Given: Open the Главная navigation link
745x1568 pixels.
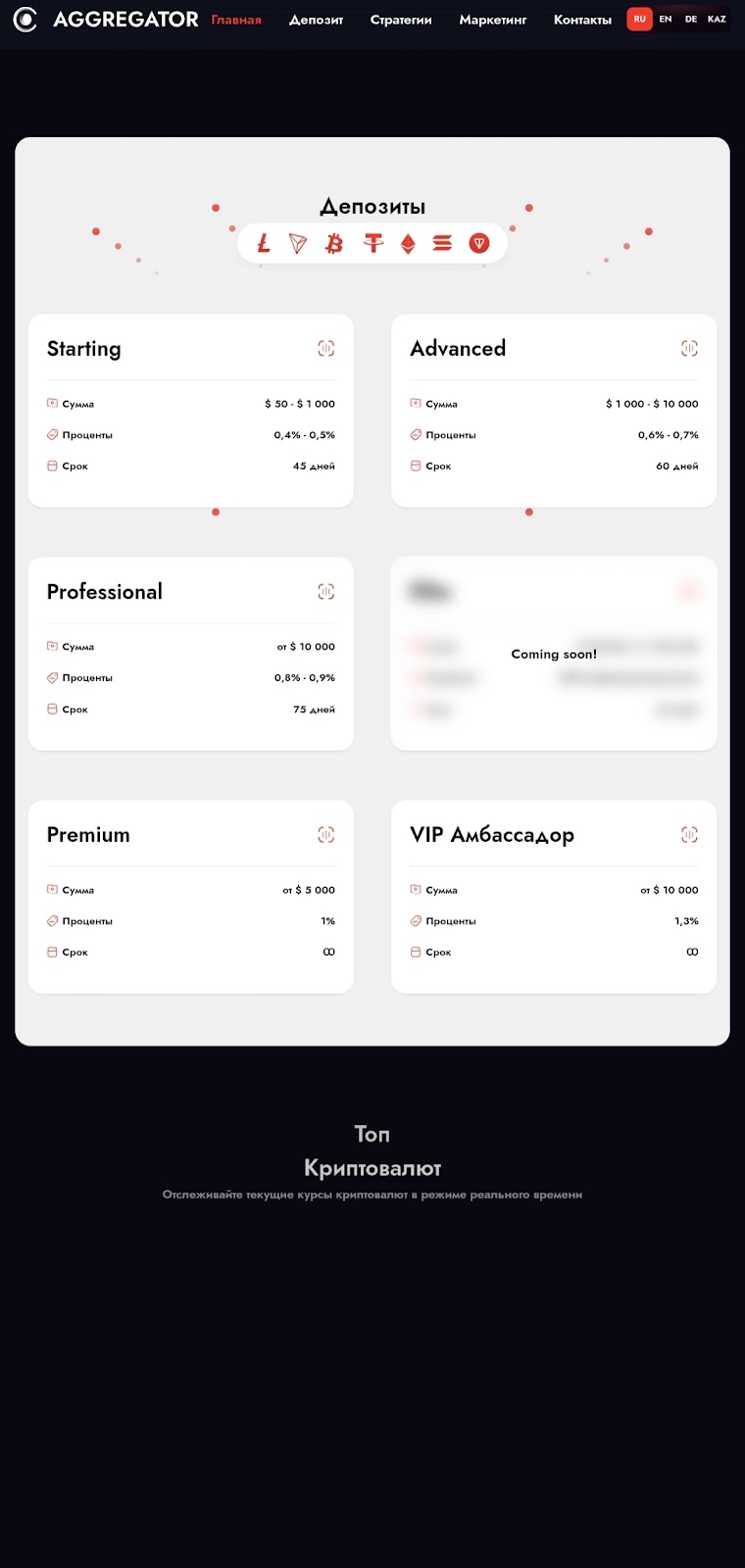Looking at the screenshot, I should pos(236,20).
